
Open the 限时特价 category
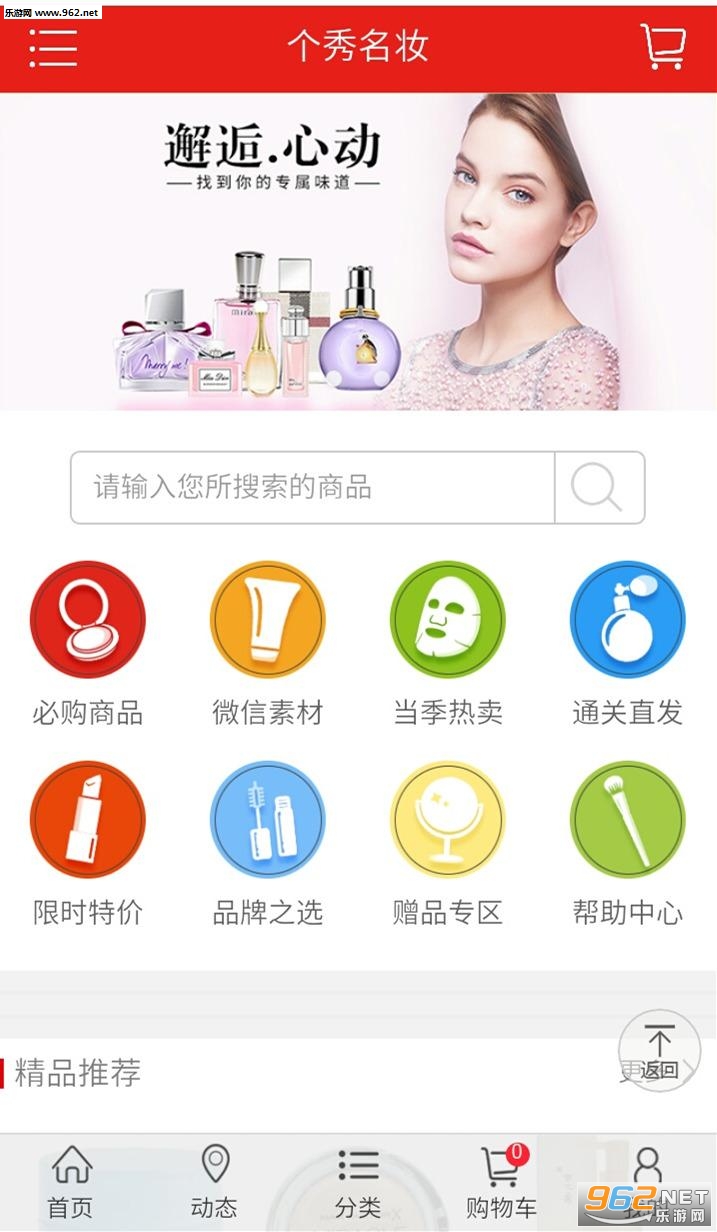click(88, 842)
